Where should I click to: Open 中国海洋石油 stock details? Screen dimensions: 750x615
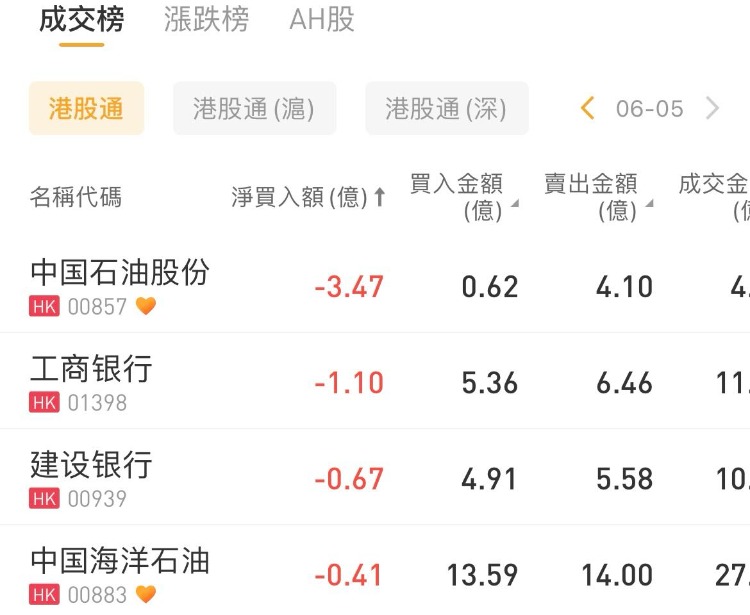(x=120, y=573)
